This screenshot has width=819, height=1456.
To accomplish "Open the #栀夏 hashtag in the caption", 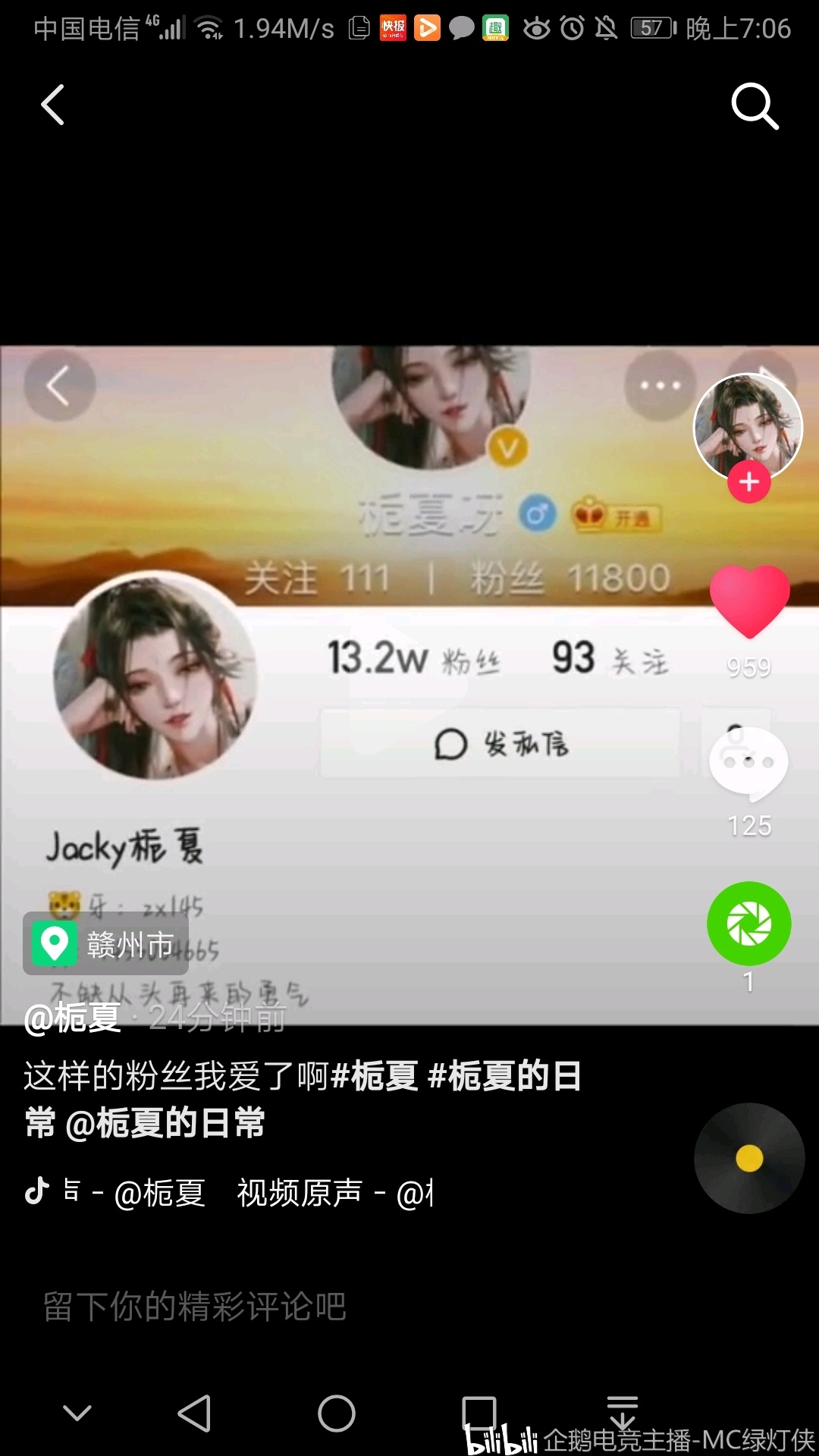I will (375, 1076).
